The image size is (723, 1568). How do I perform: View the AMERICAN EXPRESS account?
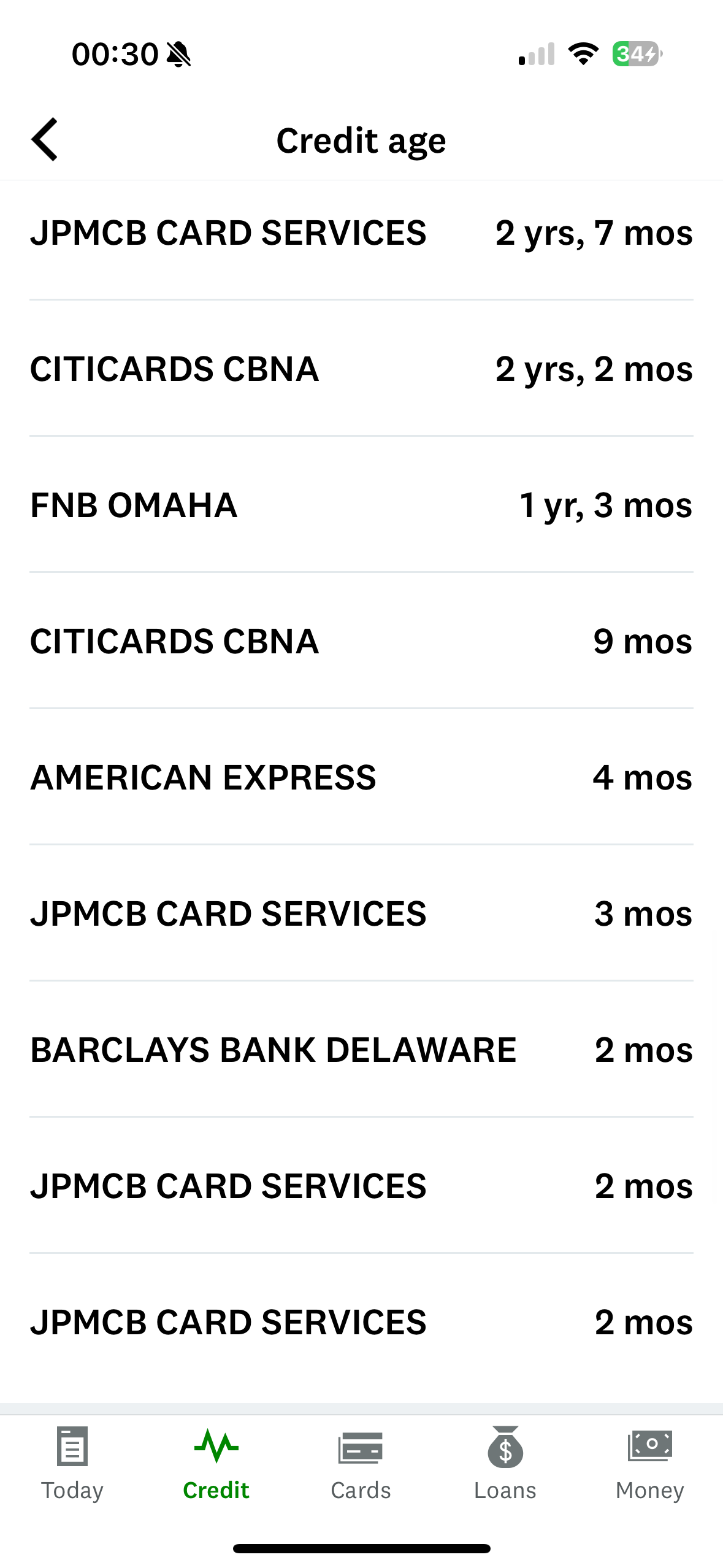pos(361,777)
